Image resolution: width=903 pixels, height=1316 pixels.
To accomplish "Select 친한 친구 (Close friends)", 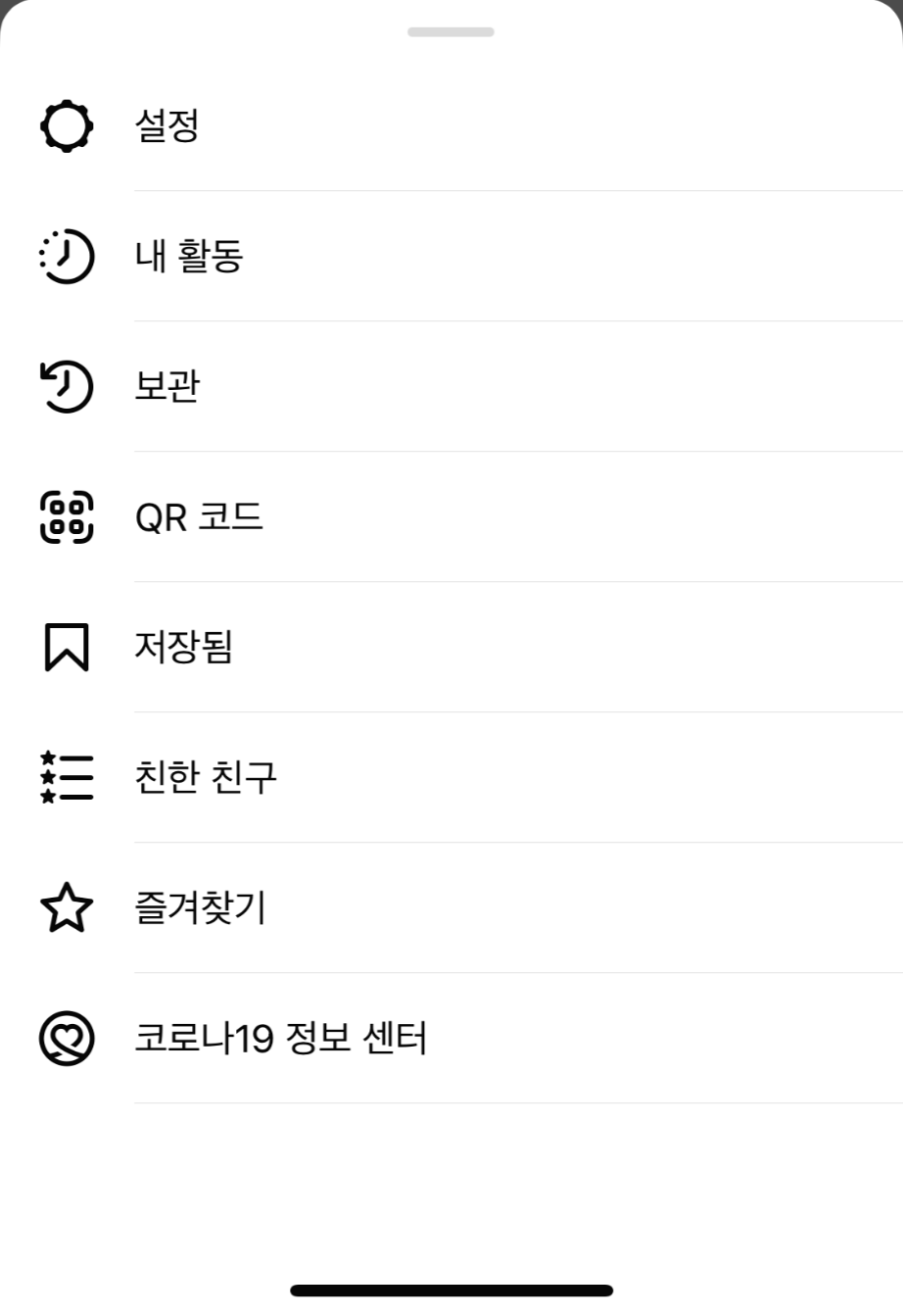I will [x=206, y=777].
